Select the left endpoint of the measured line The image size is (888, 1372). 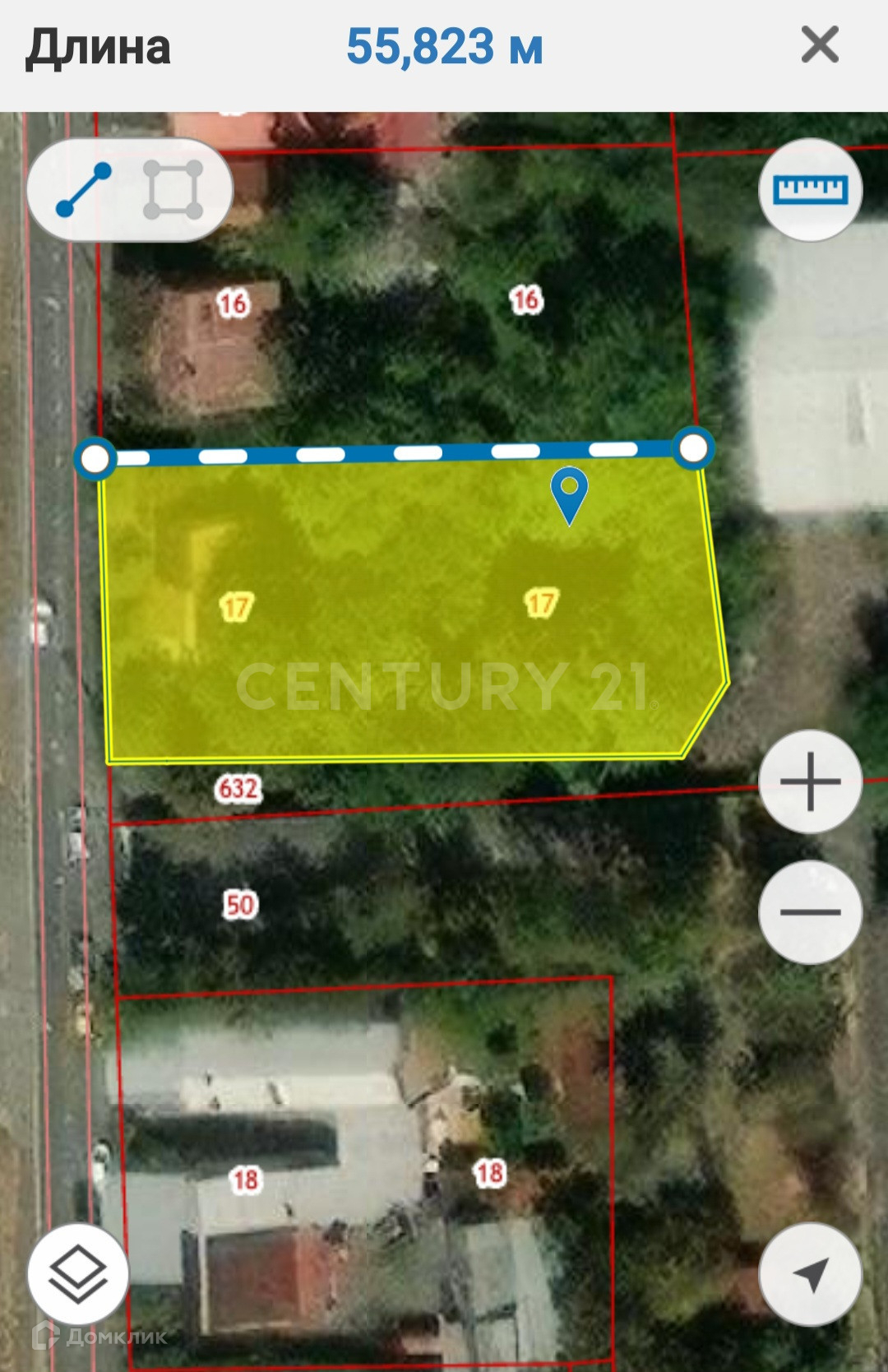click(95, 458)
